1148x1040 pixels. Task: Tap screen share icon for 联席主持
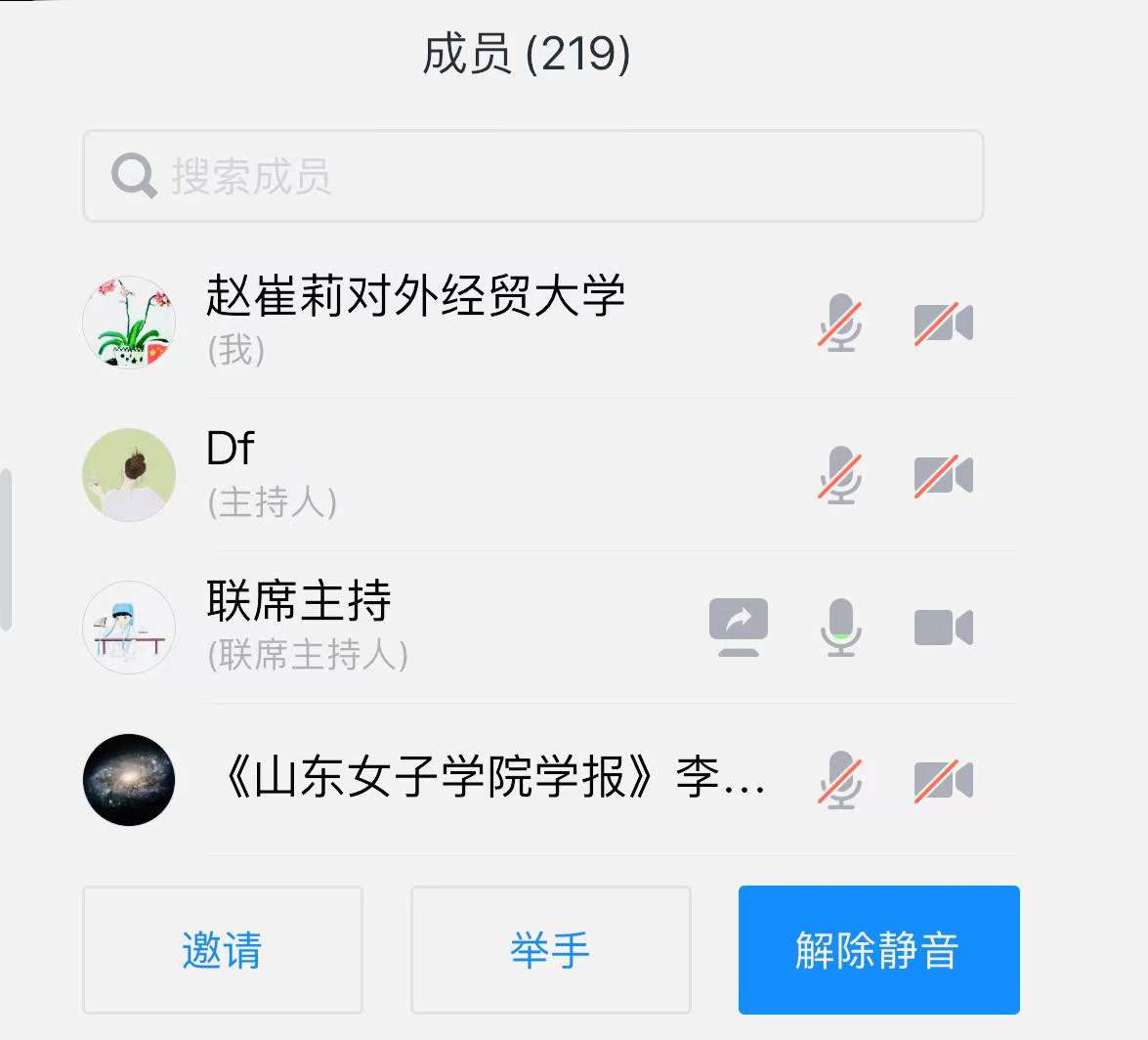[x=738, y=628]
